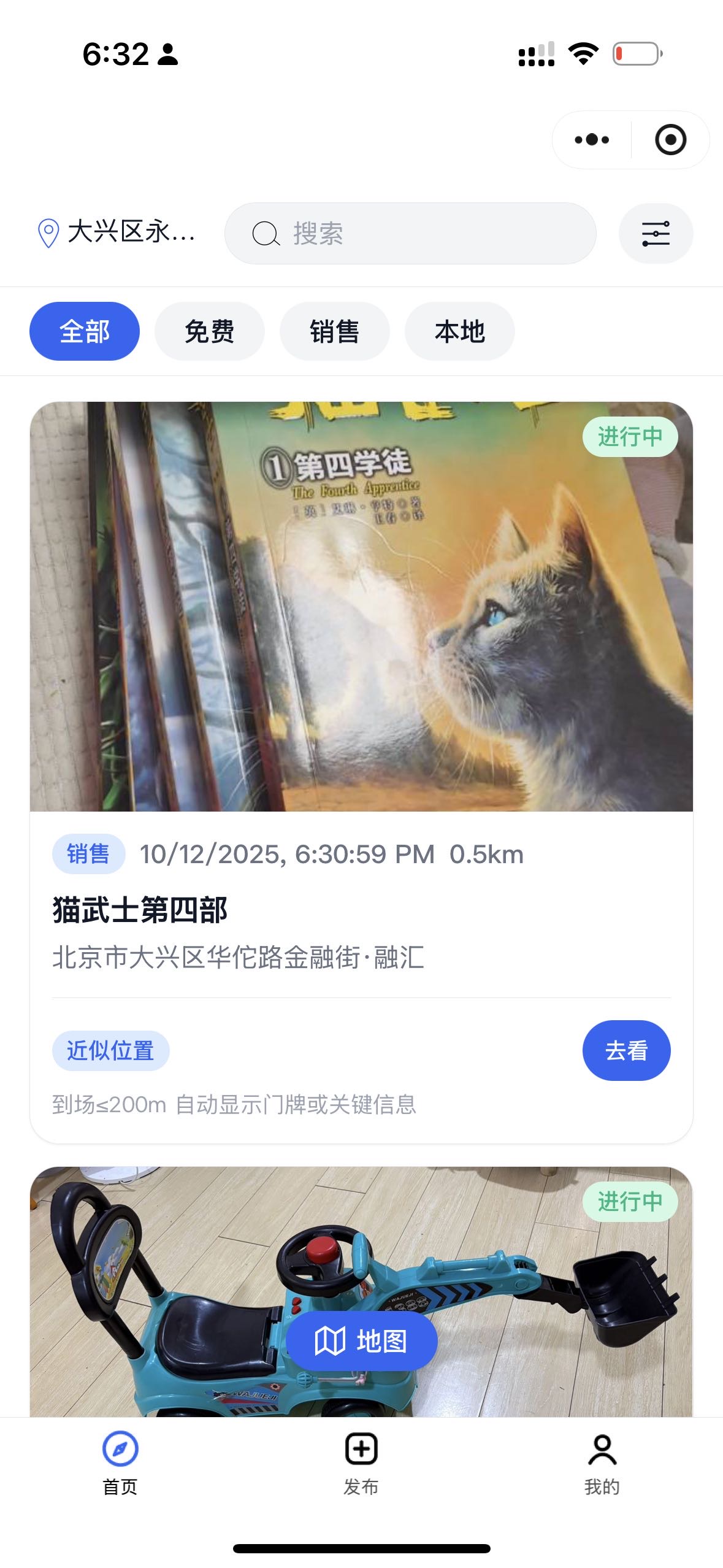Open the mini program more options menu
The width and height of the screenshot is (723, 1568).
pyautogui.click(x=592, y=140)
